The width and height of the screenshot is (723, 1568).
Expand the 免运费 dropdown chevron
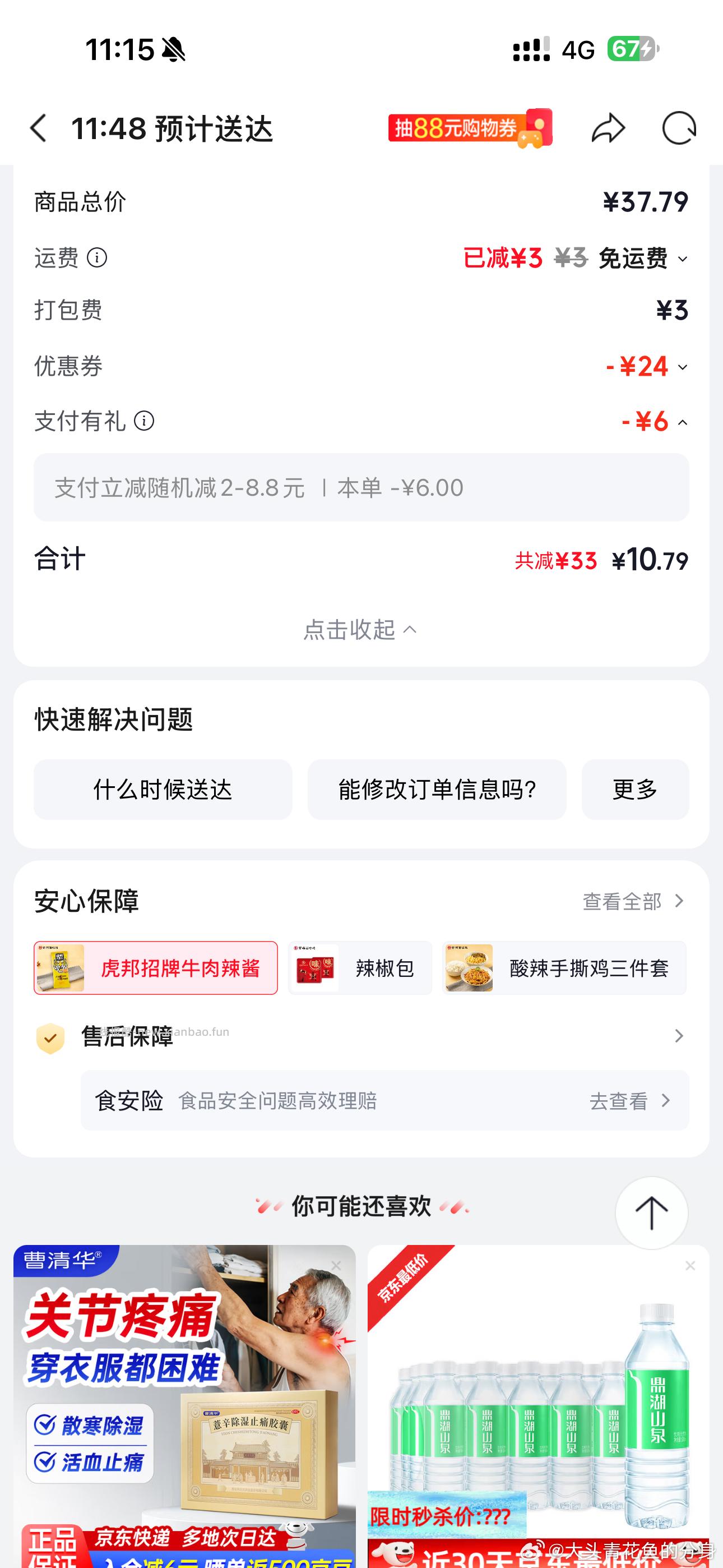click(683, 259)
